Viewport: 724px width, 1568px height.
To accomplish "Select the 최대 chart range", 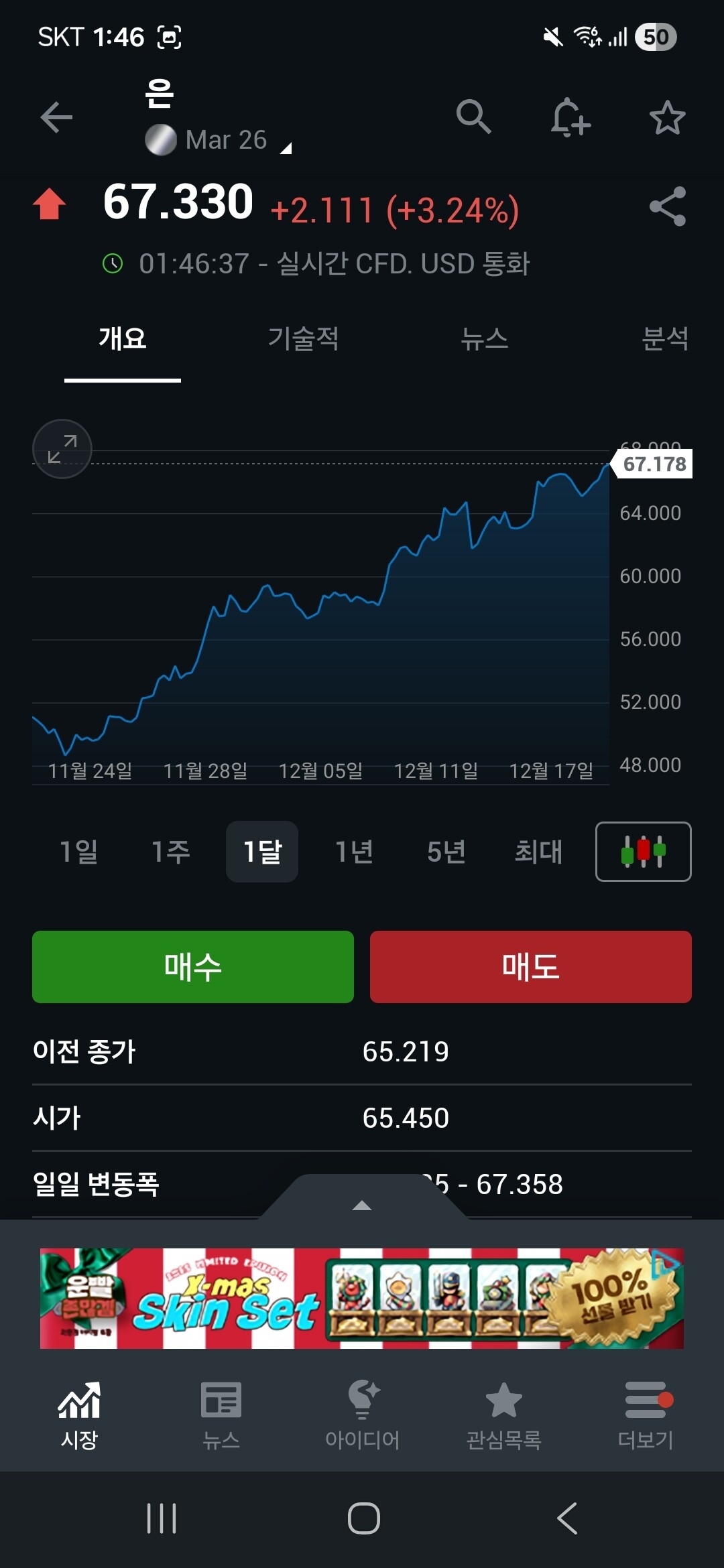I will pyautogui.click(x=538, y=852).
